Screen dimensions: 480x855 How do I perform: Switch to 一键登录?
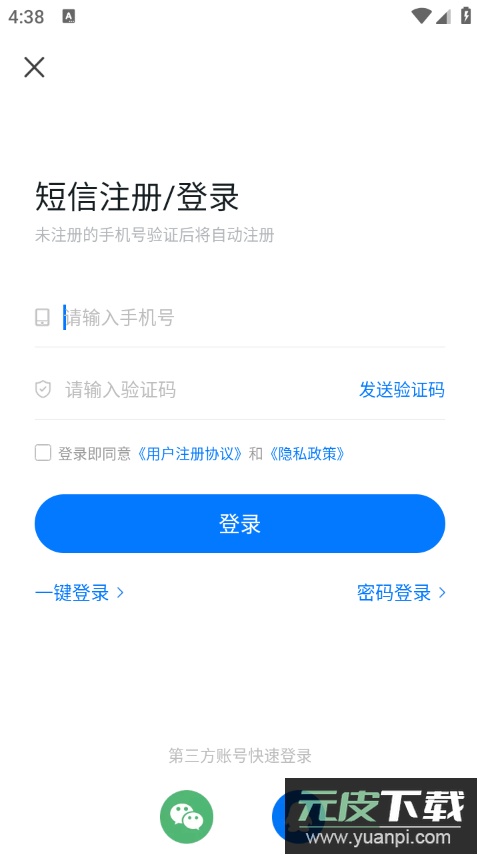point(80,593)
